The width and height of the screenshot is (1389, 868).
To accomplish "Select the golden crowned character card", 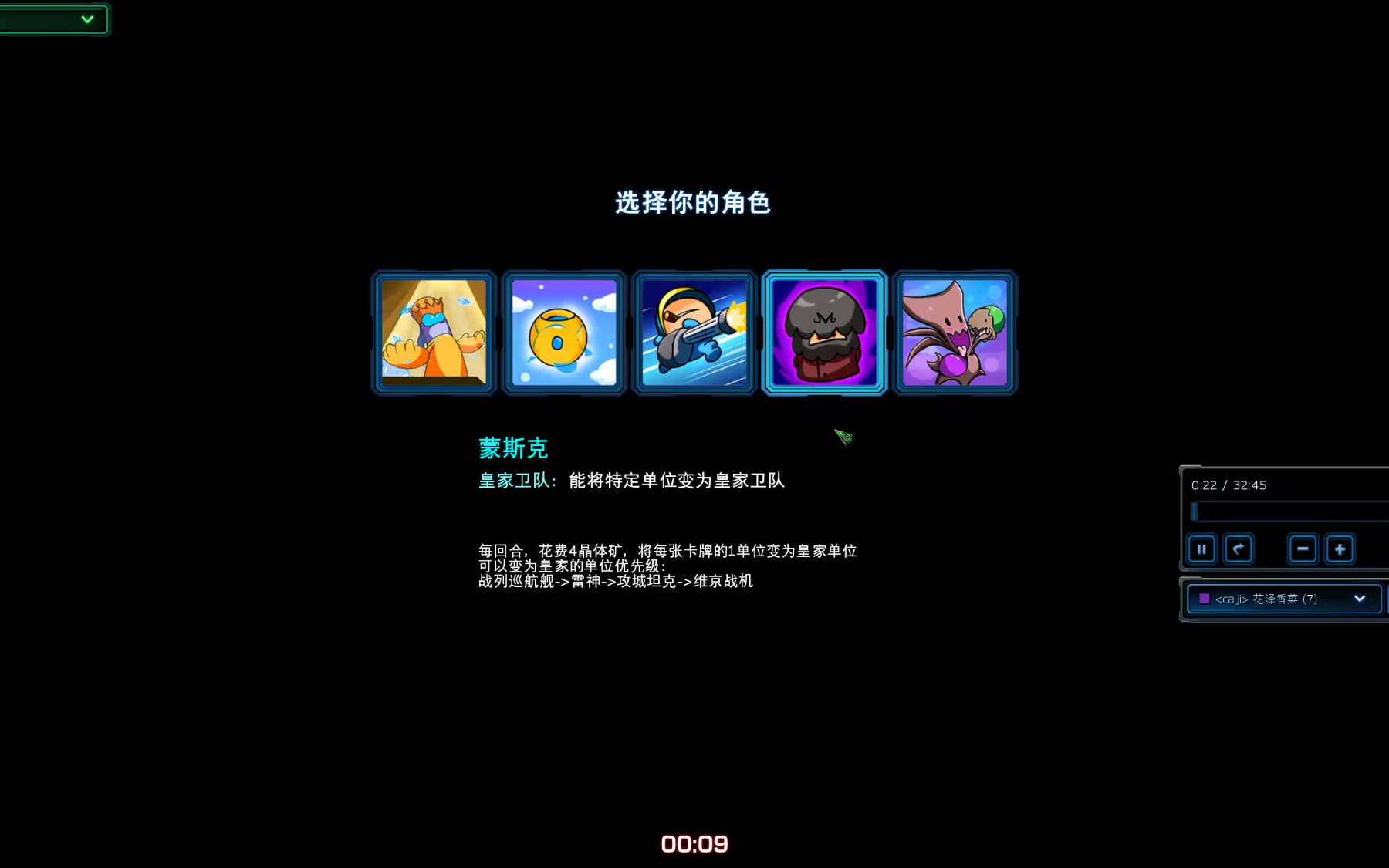I will (x=434, y=333).
